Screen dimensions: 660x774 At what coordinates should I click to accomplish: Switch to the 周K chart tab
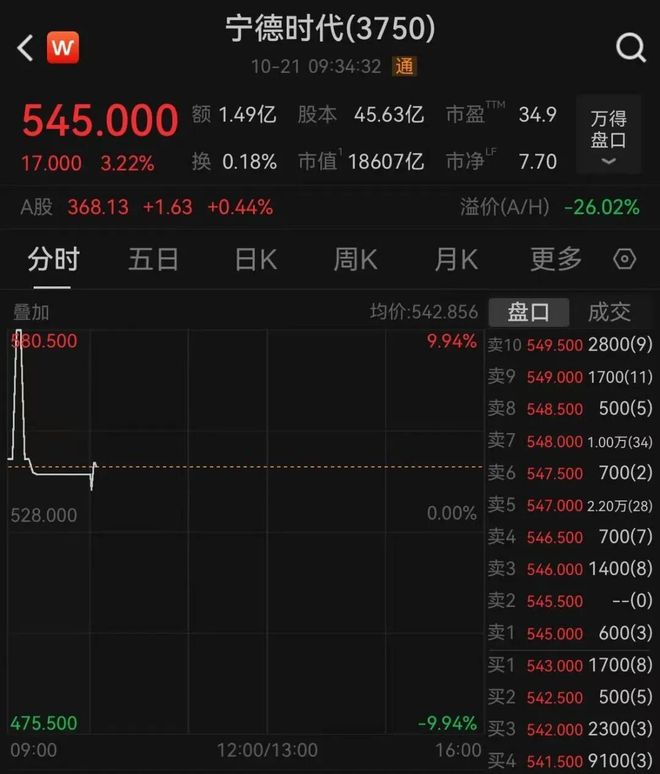click(355, 260)
